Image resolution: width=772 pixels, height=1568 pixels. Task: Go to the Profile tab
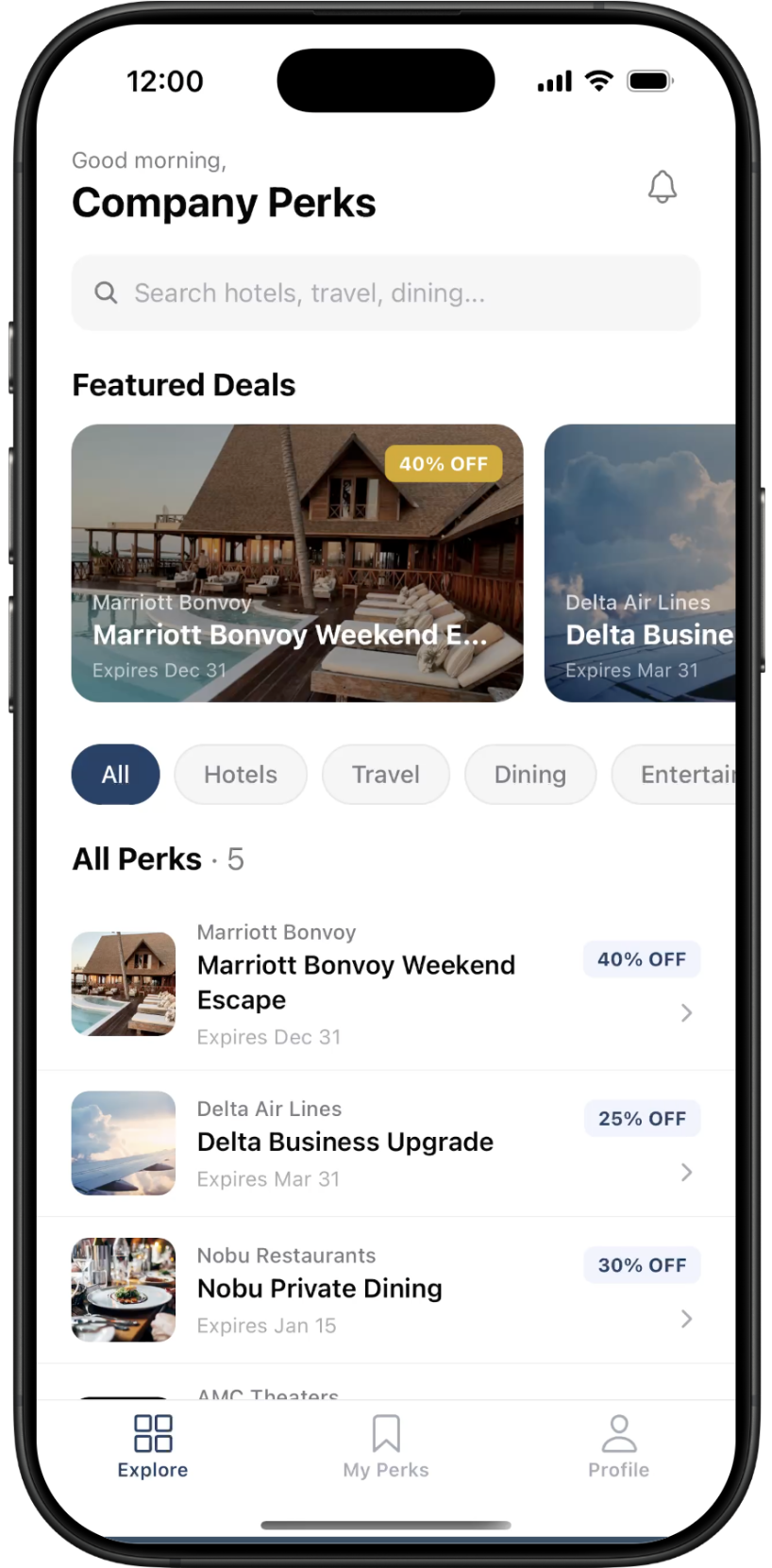[x=618, y=1446]
